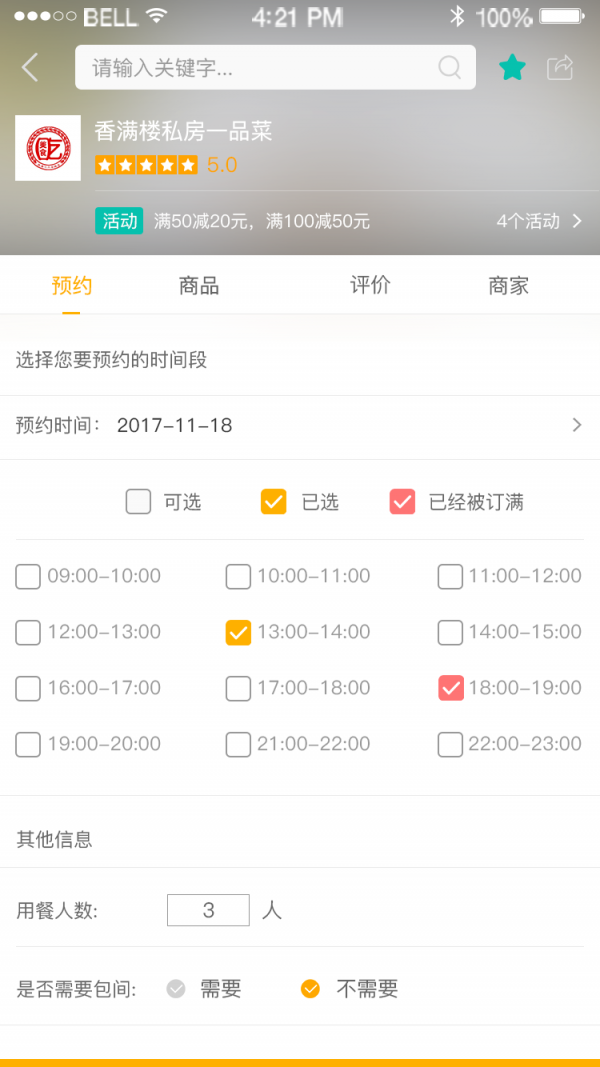Screen dimensions: 600x1067
Task: Share this restaurant page
Action: coord(560,68)
